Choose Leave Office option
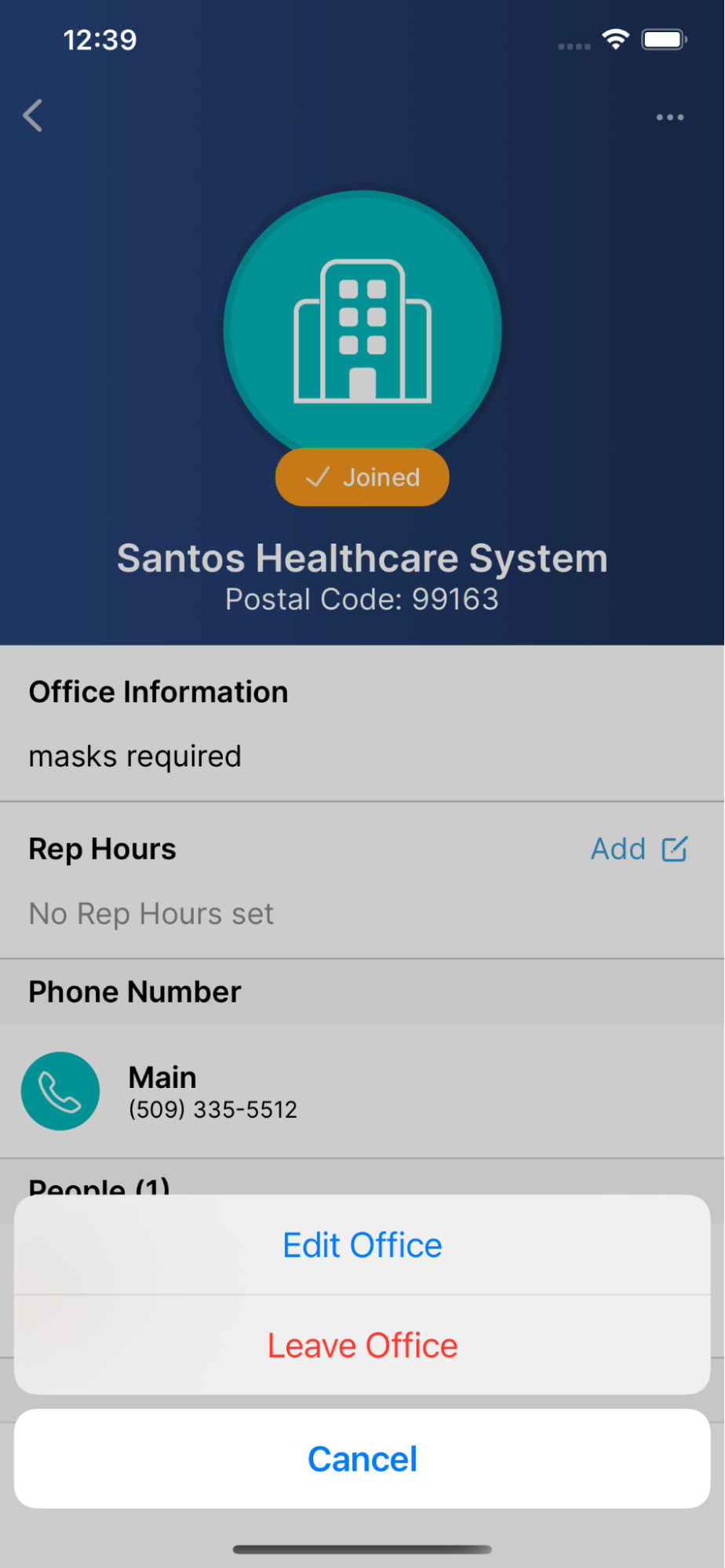 pyautogui.click(x=362, y=1345)
